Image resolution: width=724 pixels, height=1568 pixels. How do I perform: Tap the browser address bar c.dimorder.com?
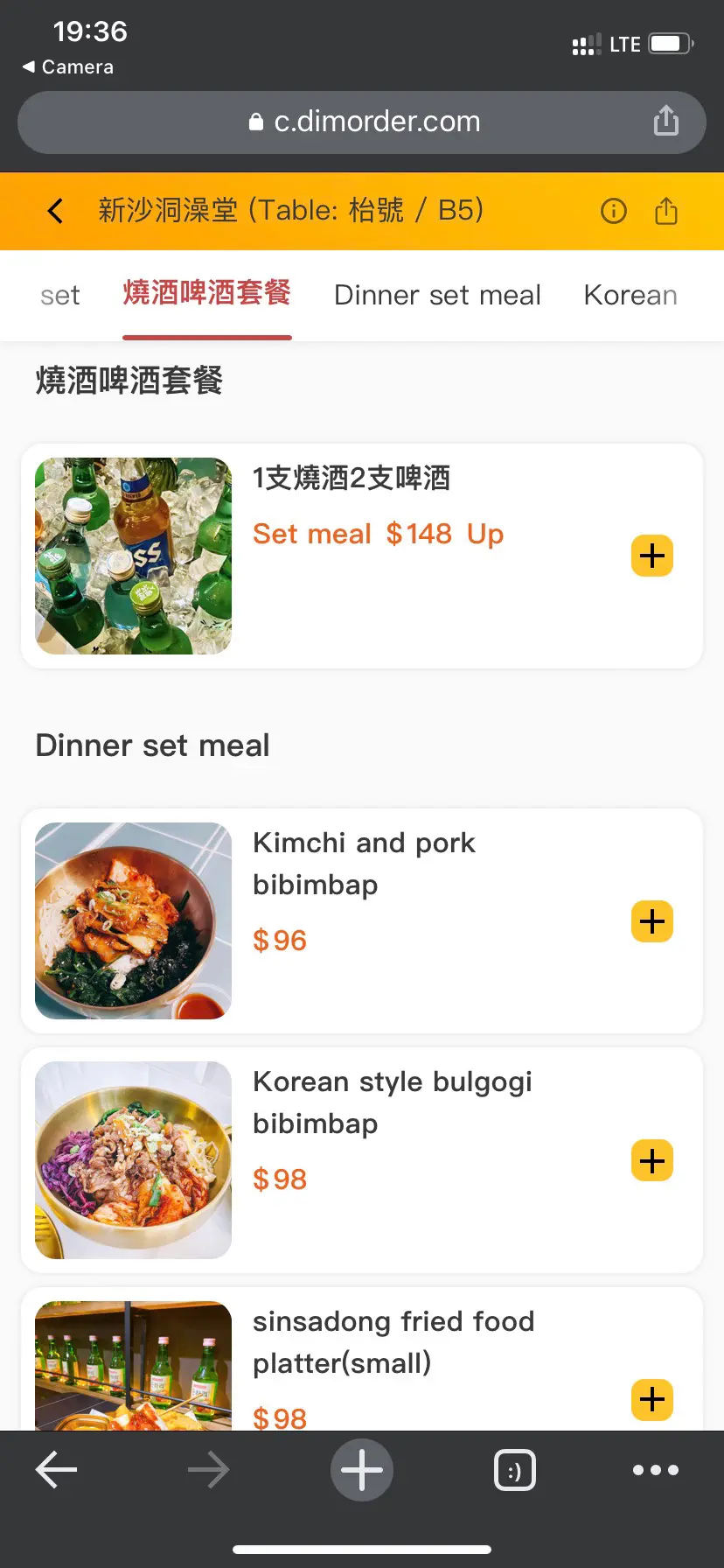click(362, 122)
